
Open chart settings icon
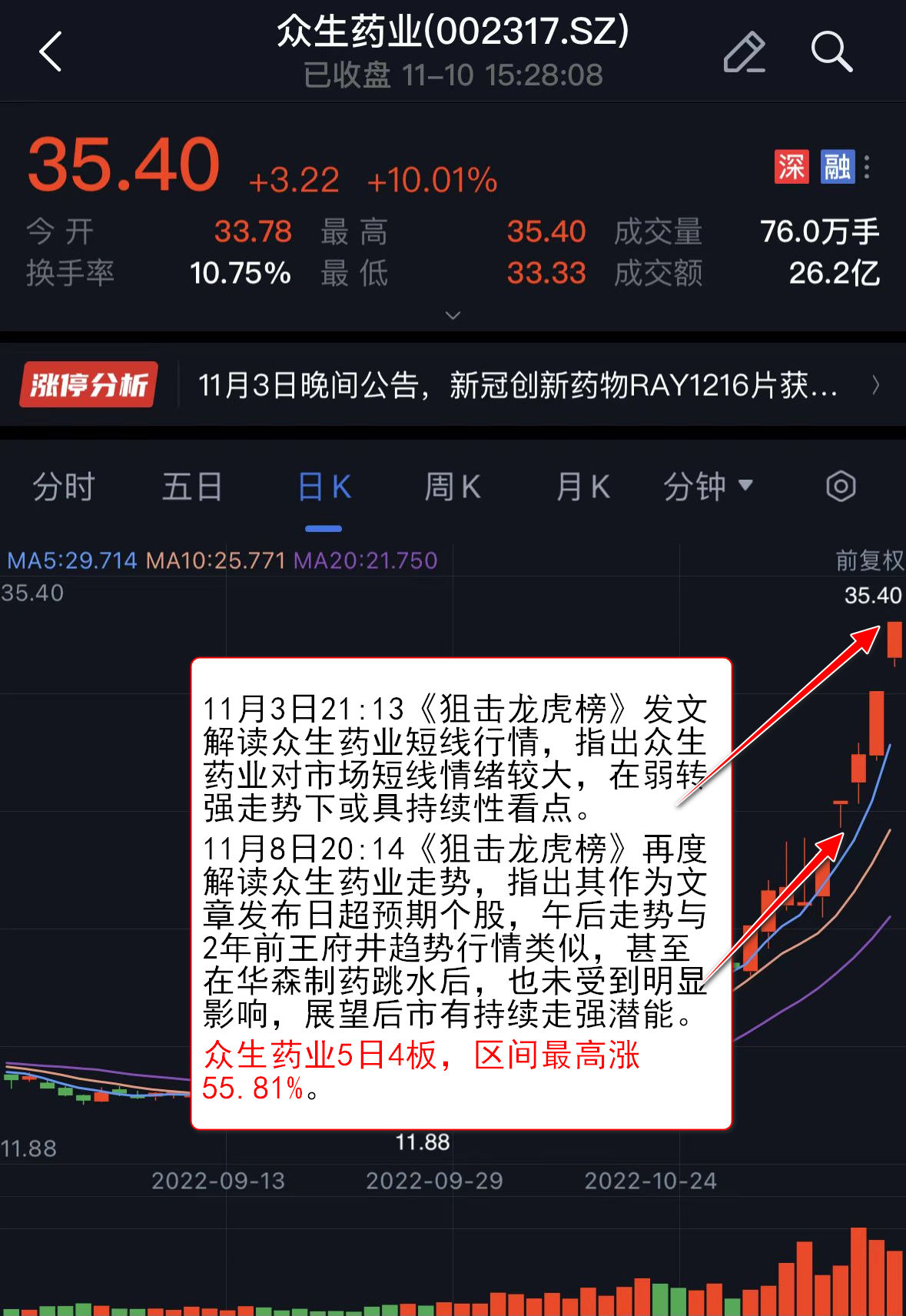(841, 487)
